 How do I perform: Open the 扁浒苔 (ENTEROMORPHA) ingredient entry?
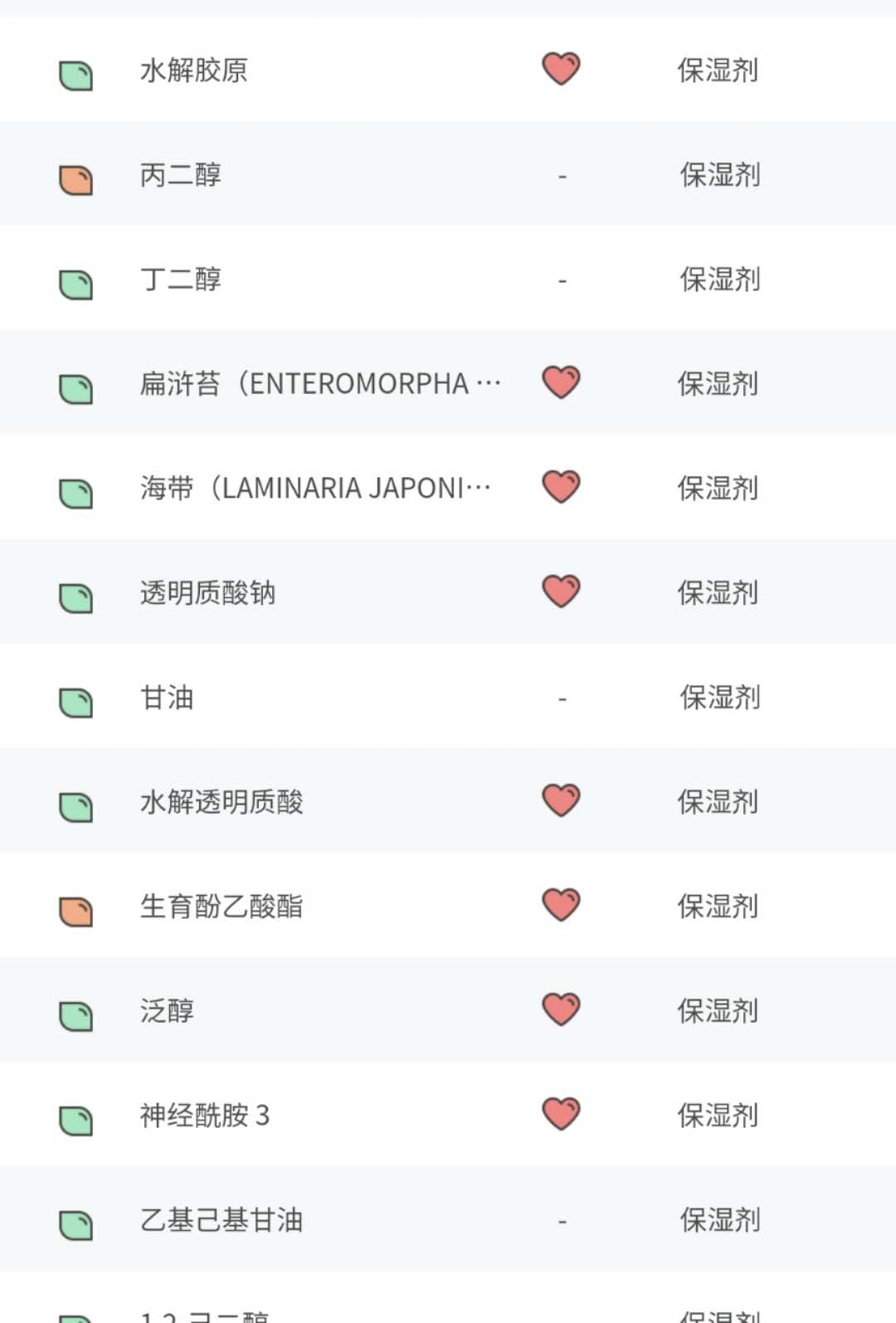(x=319, y=384)
